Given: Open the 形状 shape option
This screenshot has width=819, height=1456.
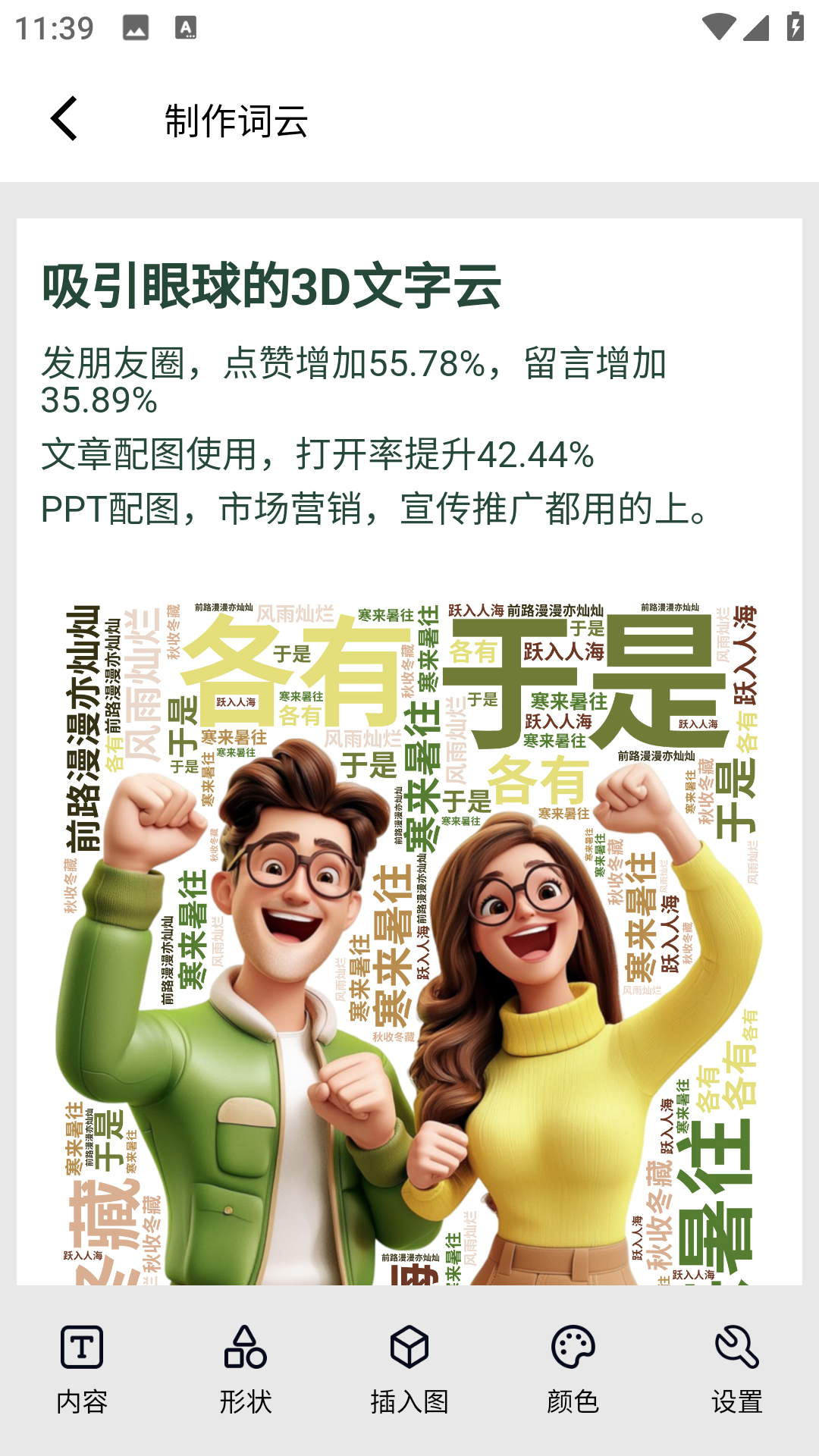Looking at the screenshot, I should click(x=246, y=1369).
